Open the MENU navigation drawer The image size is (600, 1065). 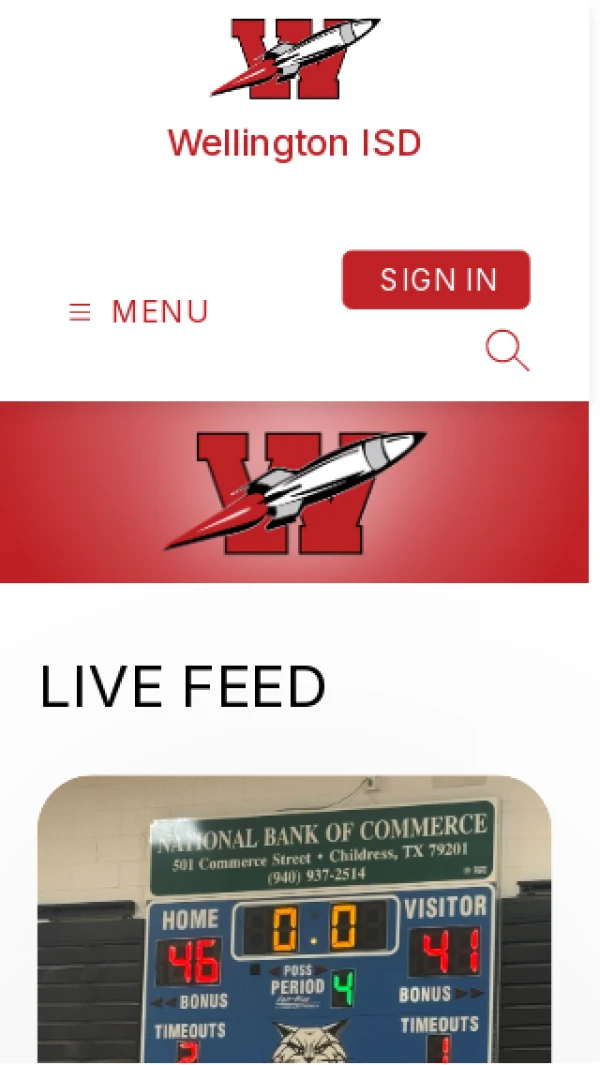point(139,312)
